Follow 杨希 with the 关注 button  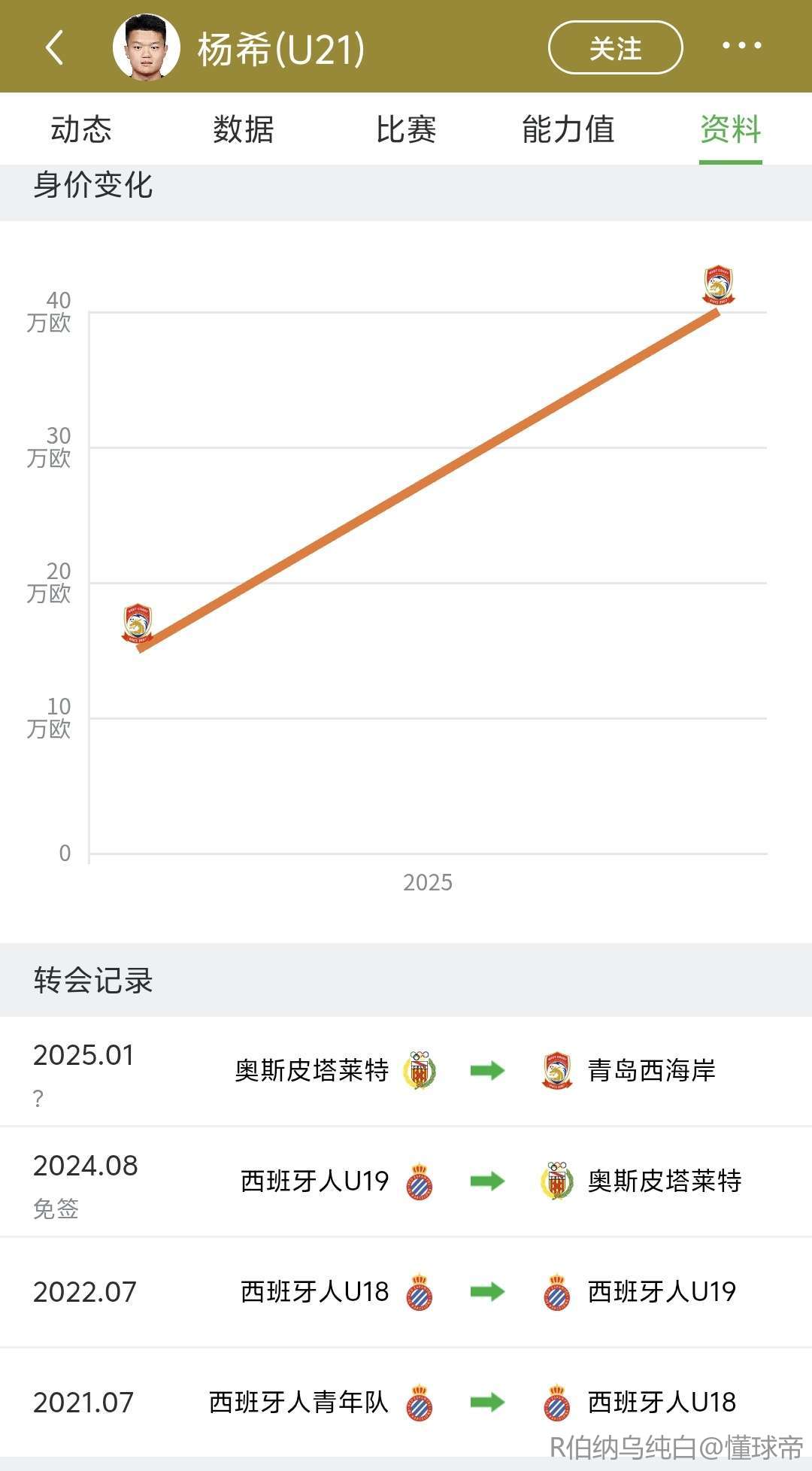(x=615, y=48)
